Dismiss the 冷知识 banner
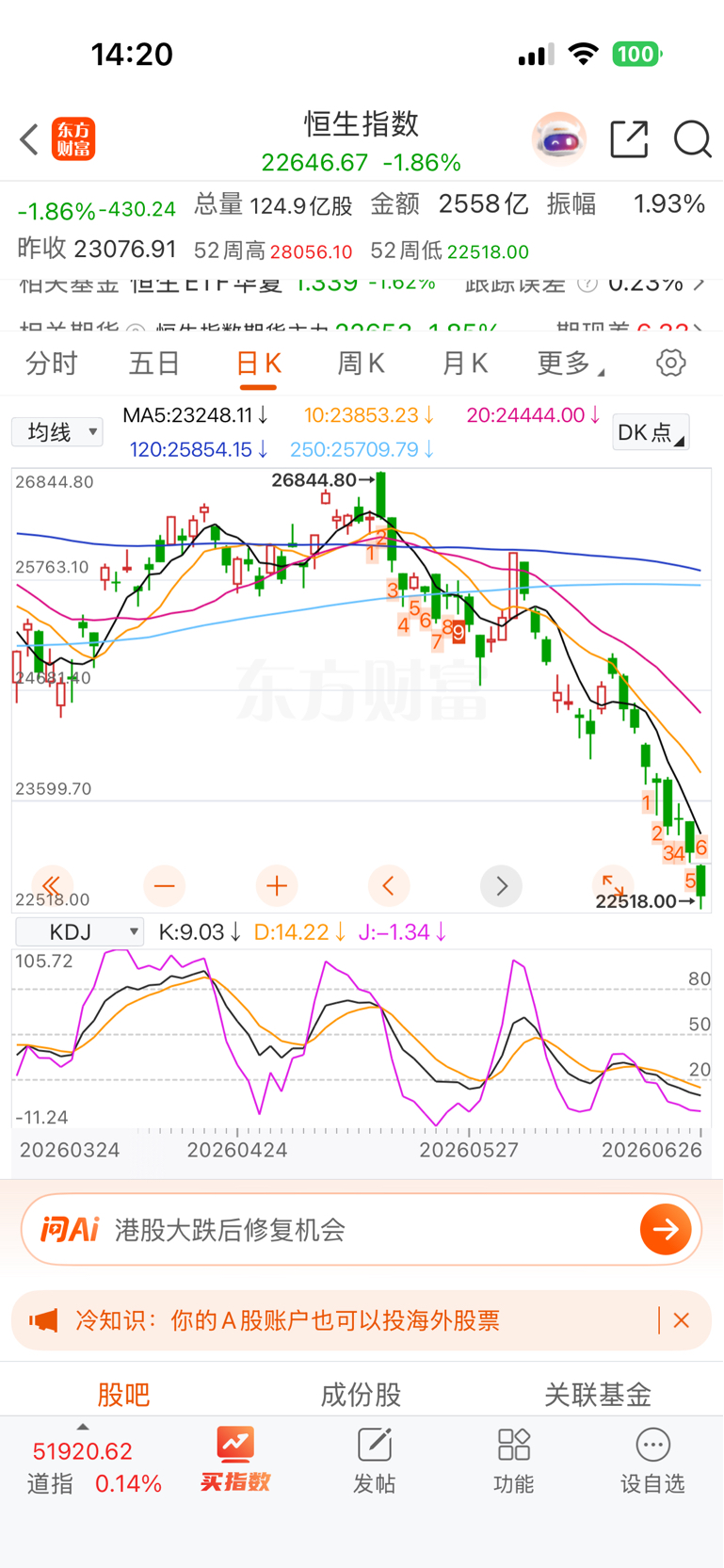 pos(682,1320)
